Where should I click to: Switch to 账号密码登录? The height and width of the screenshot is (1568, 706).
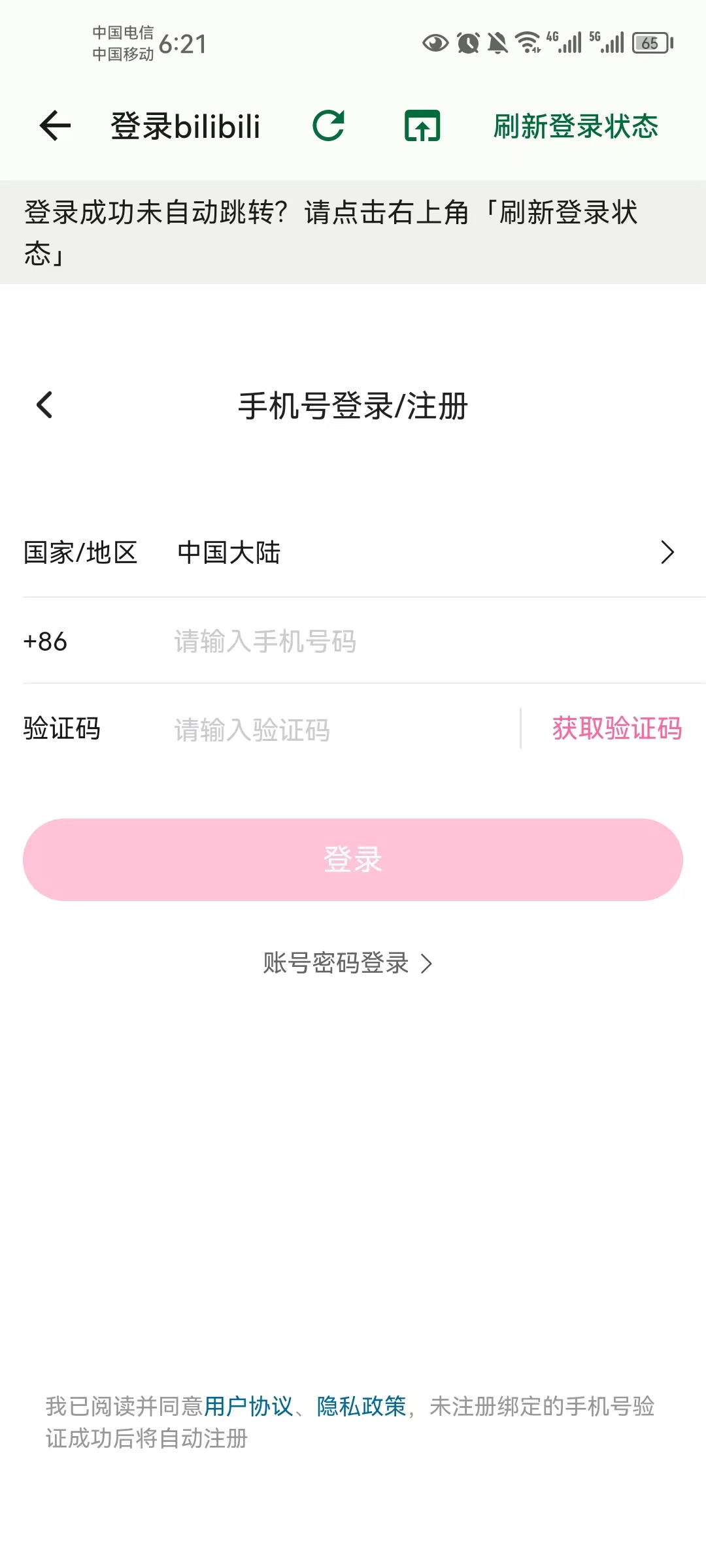point(348,963)
